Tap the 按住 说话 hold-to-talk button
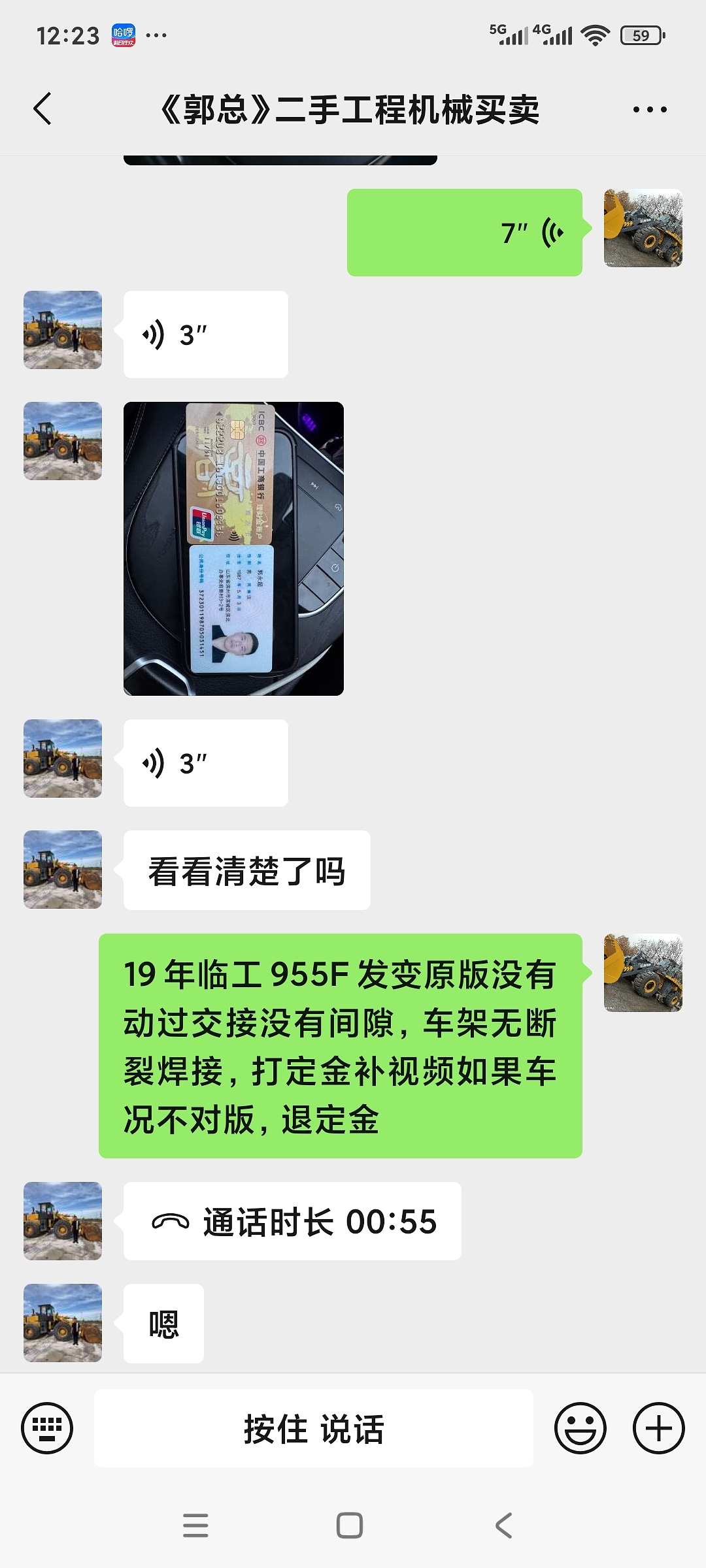This screenshot has width=706, height=1568. pos(314,1428)
